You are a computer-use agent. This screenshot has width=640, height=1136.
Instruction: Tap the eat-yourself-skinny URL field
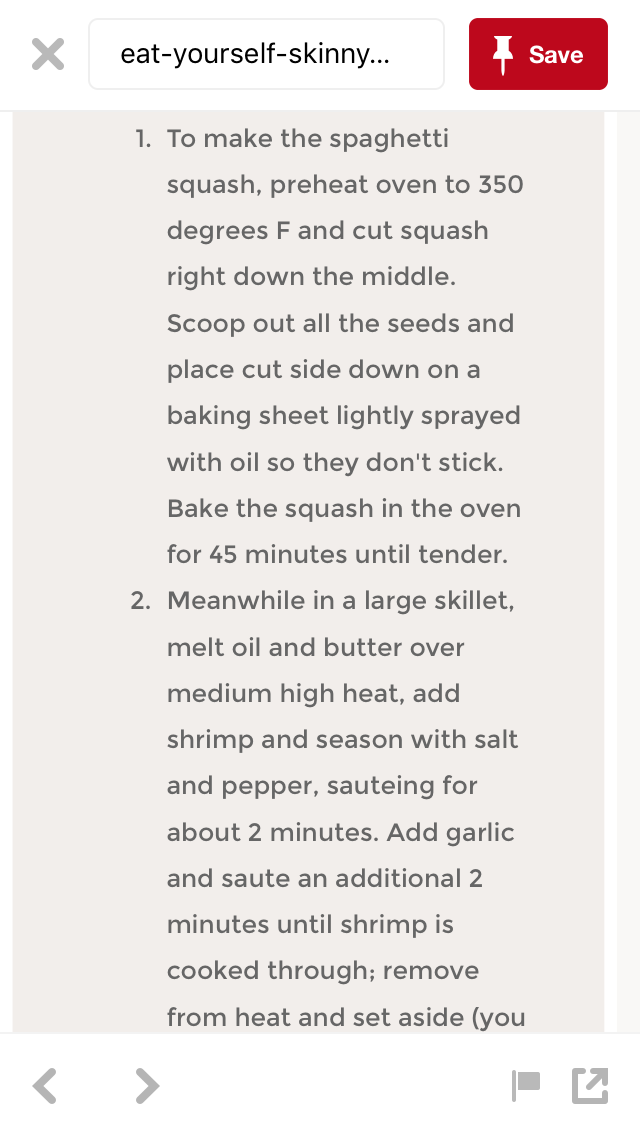click(x=266, y=54)
